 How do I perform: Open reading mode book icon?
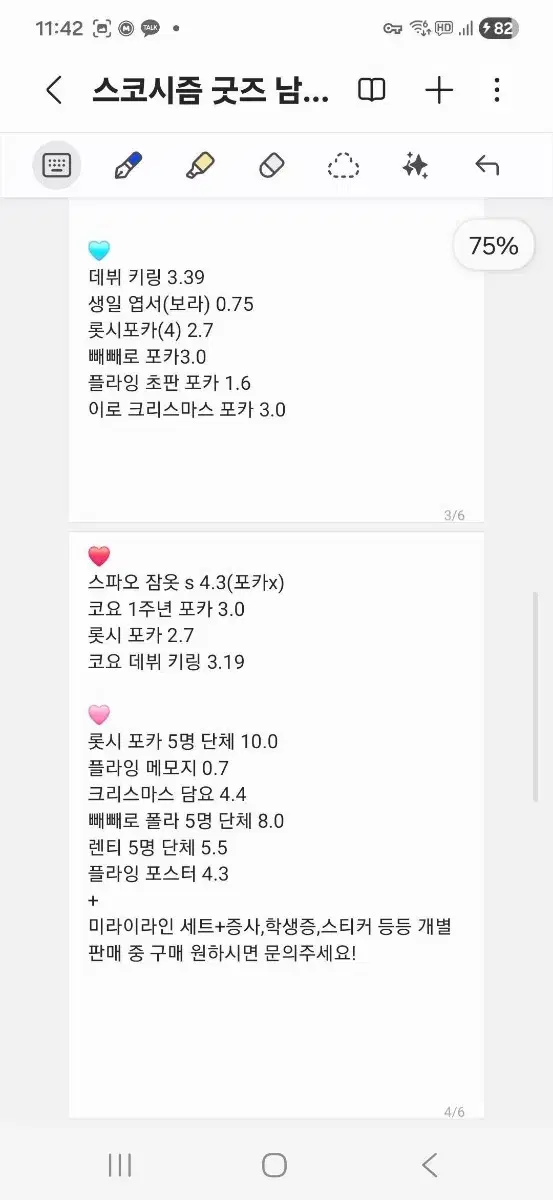372,91
